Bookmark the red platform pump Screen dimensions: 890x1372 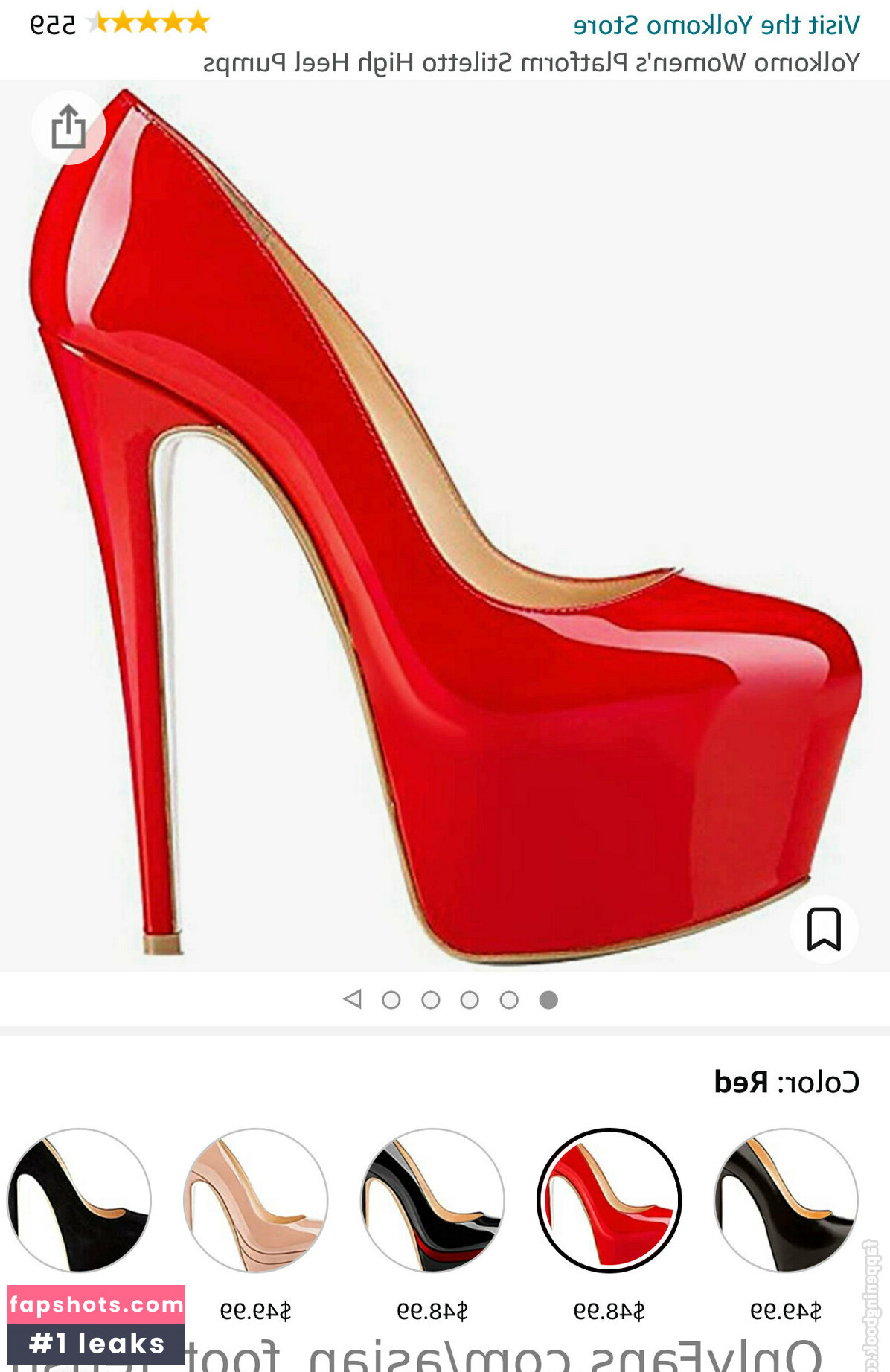click(x=824, y=929)
